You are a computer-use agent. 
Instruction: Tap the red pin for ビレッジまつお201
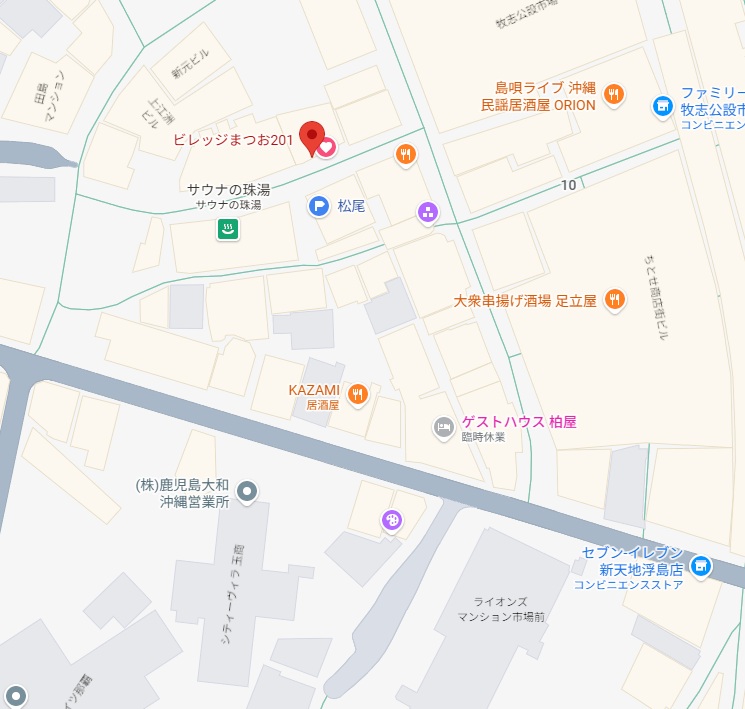coord(313,137)
